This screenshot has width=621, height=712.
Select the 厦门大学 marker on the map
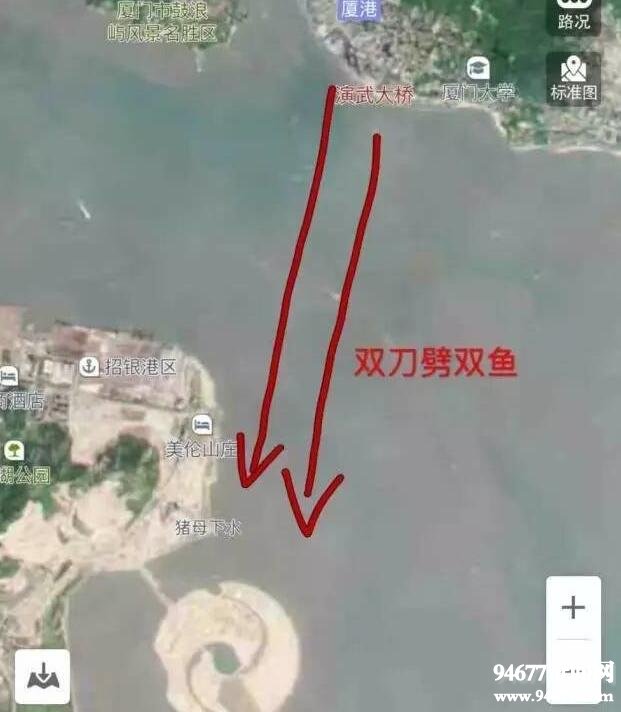479,68
